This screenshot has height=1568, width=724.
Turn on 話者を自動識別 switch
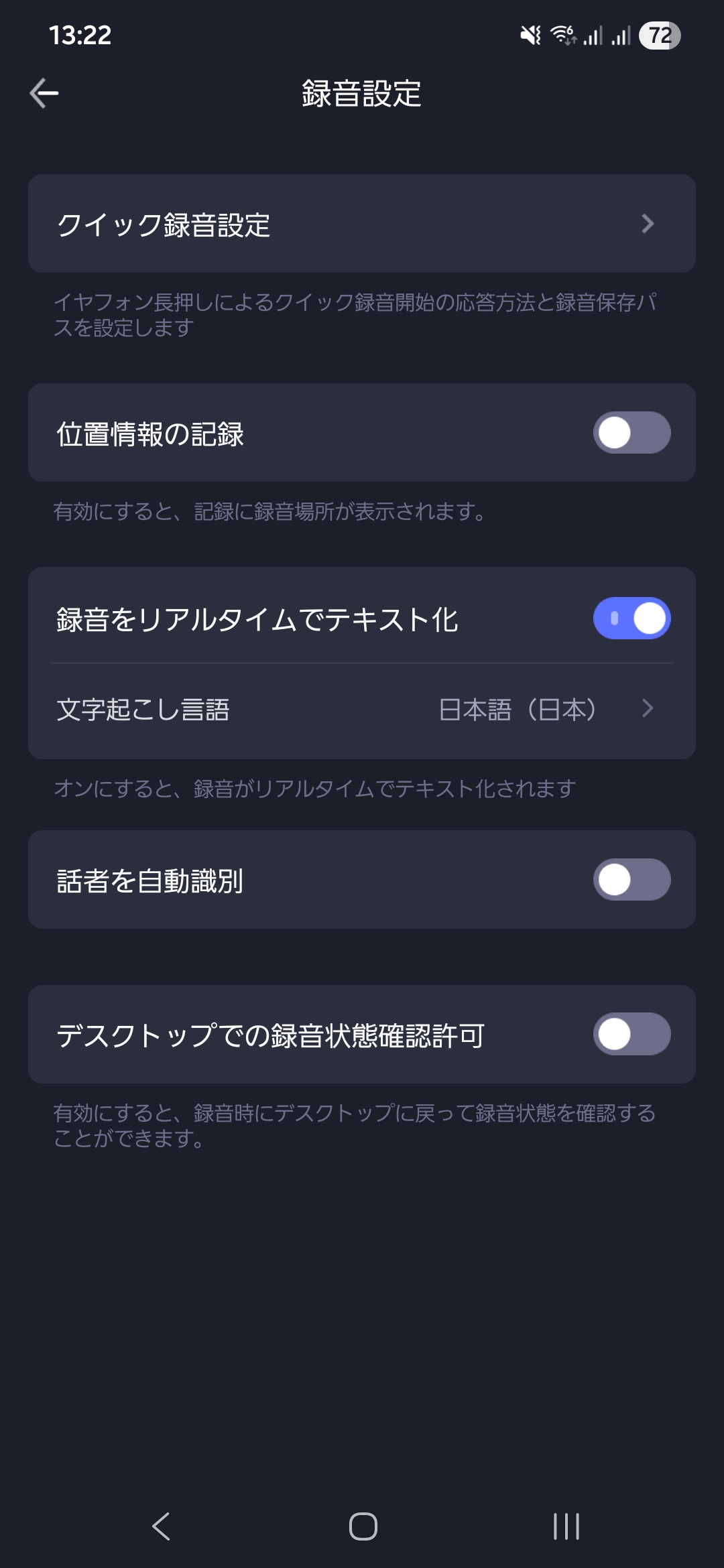coord(631,879)
